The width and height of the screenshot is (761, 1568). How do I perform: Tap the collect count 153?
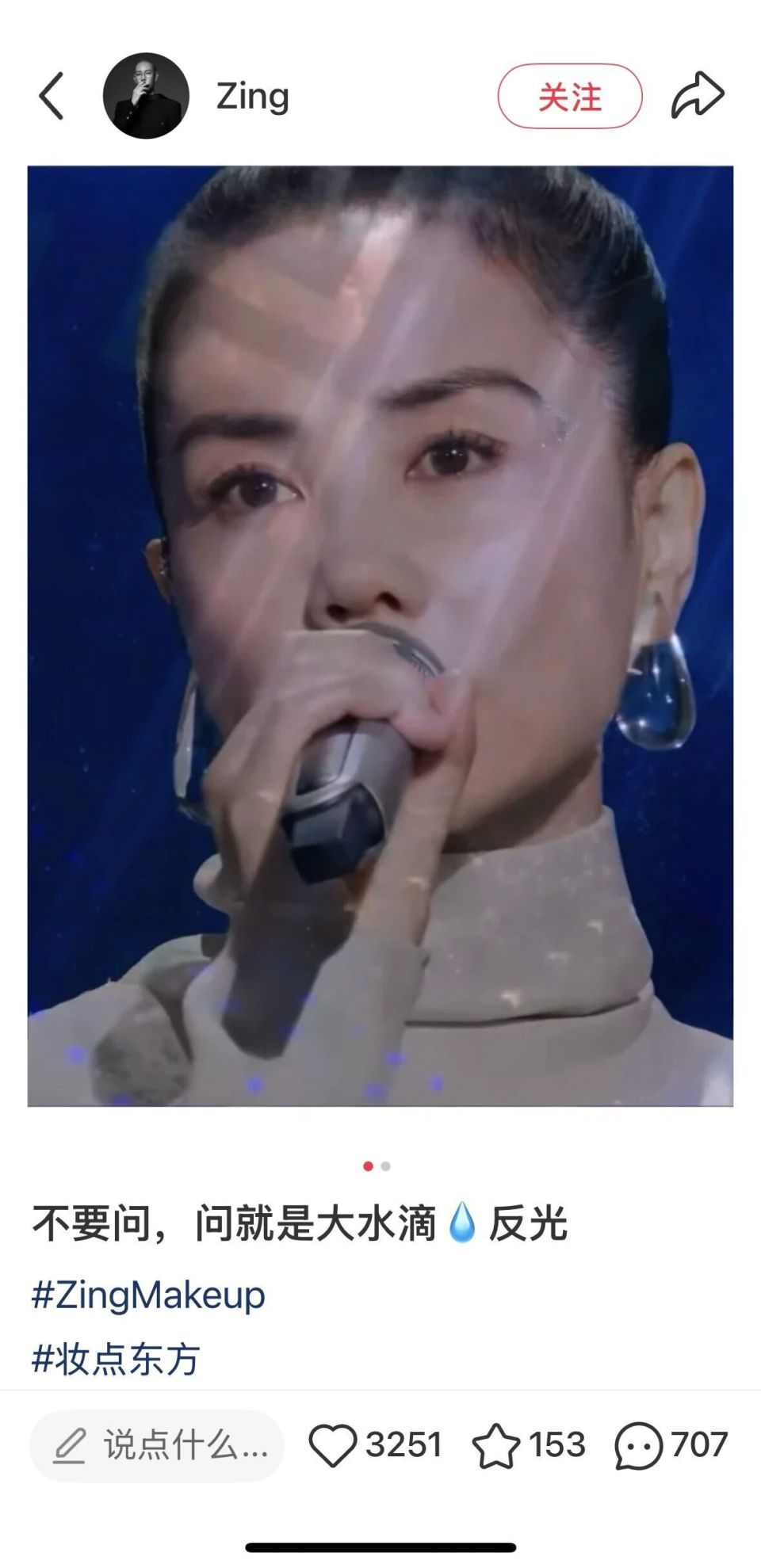pos(560,1445)
